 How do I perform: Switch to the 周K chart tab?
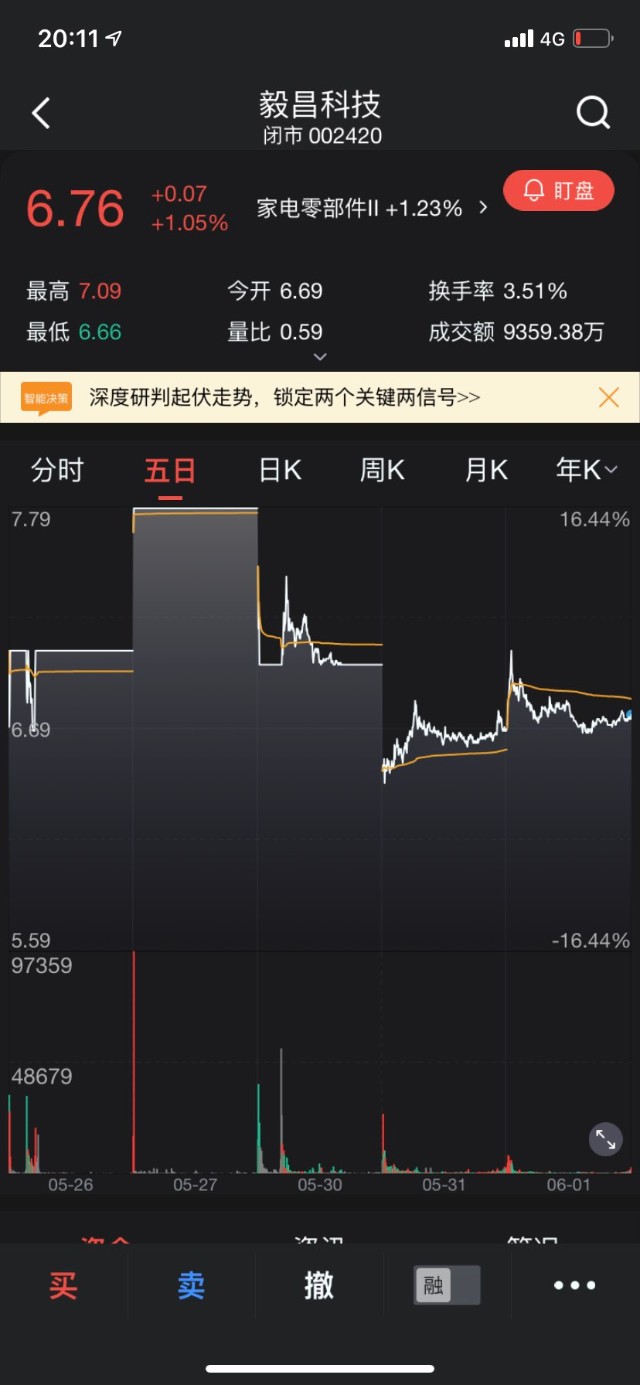point(382,470)
